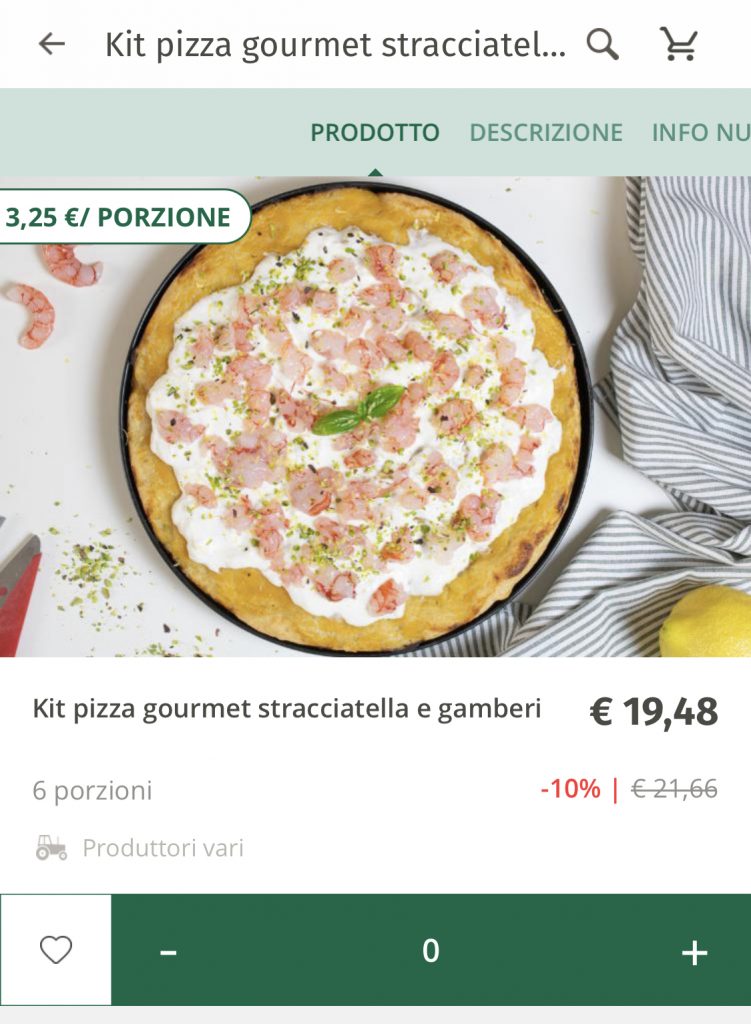Decrease quantity with the minus button
751x1024 pixels.
point(168,952)
